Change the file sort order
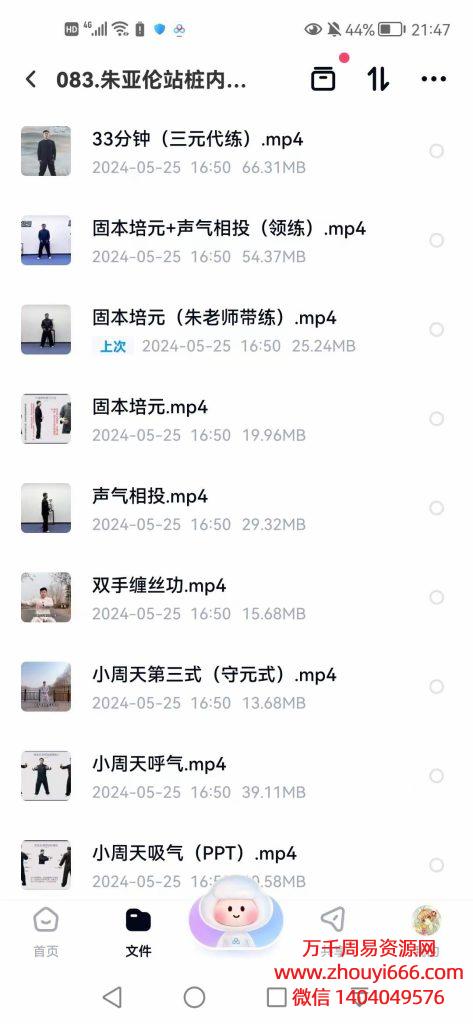This screenshot has width=473, height=1024. coord(378,79)
